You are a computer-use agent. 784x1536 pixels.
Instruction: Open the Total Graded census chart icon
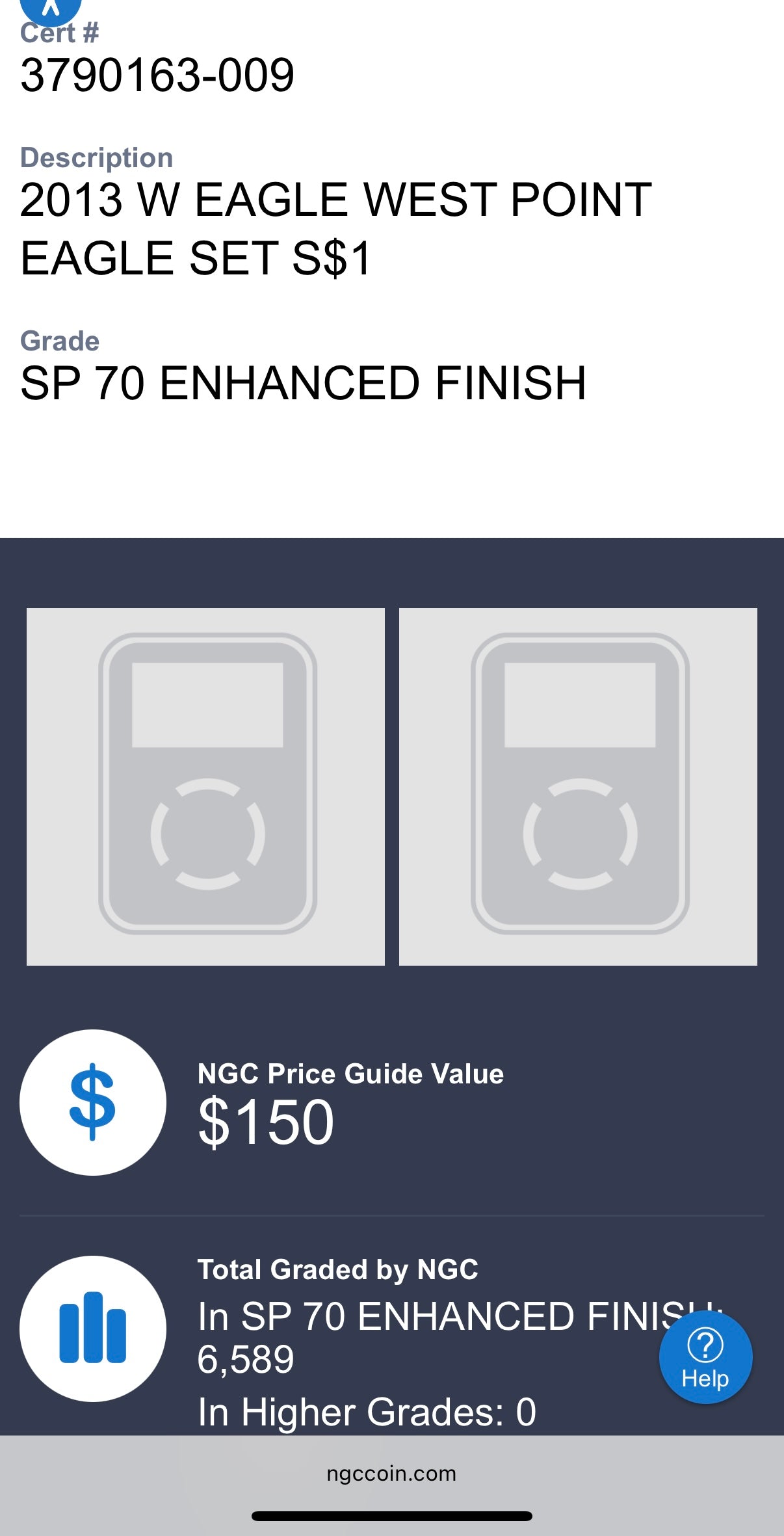[93, 1328]
